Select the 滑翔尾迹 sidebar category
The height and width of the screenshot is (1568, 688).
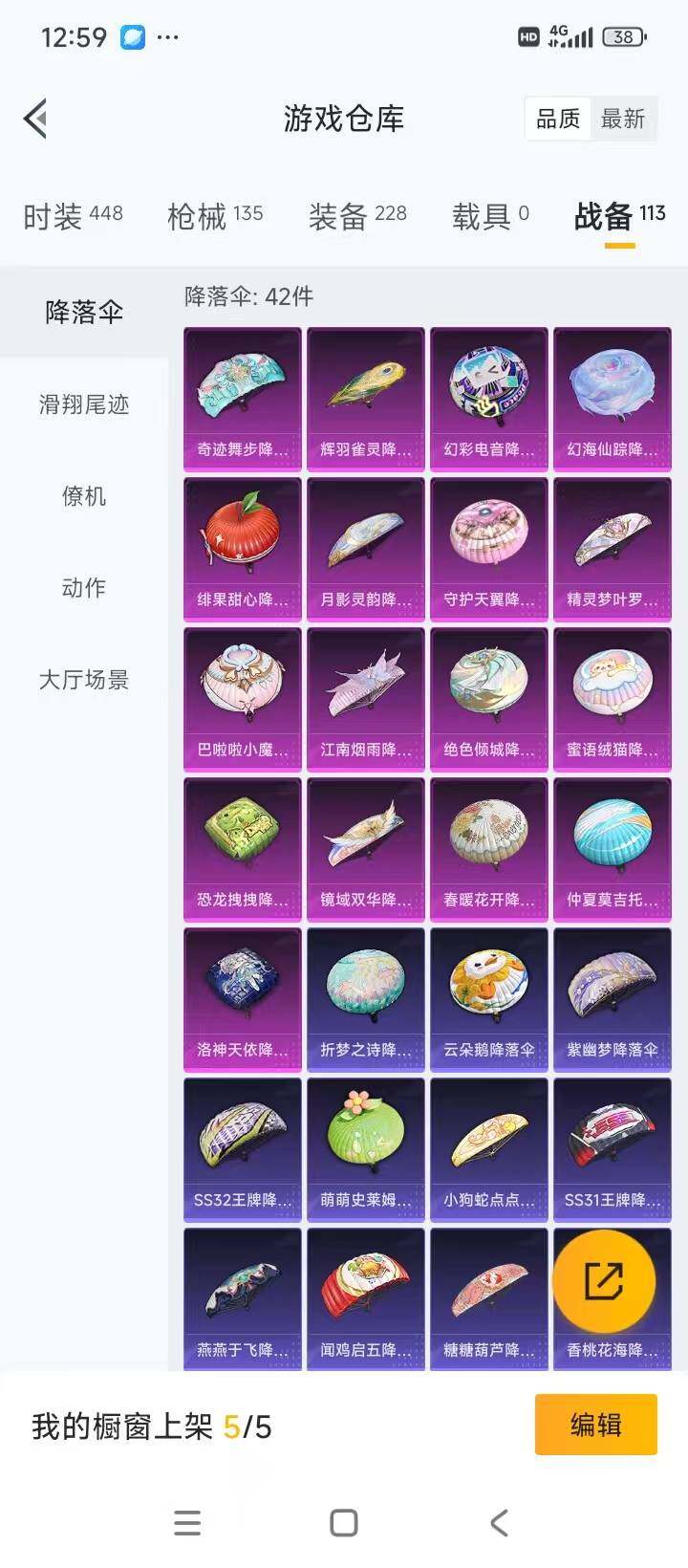coord(83,404)
